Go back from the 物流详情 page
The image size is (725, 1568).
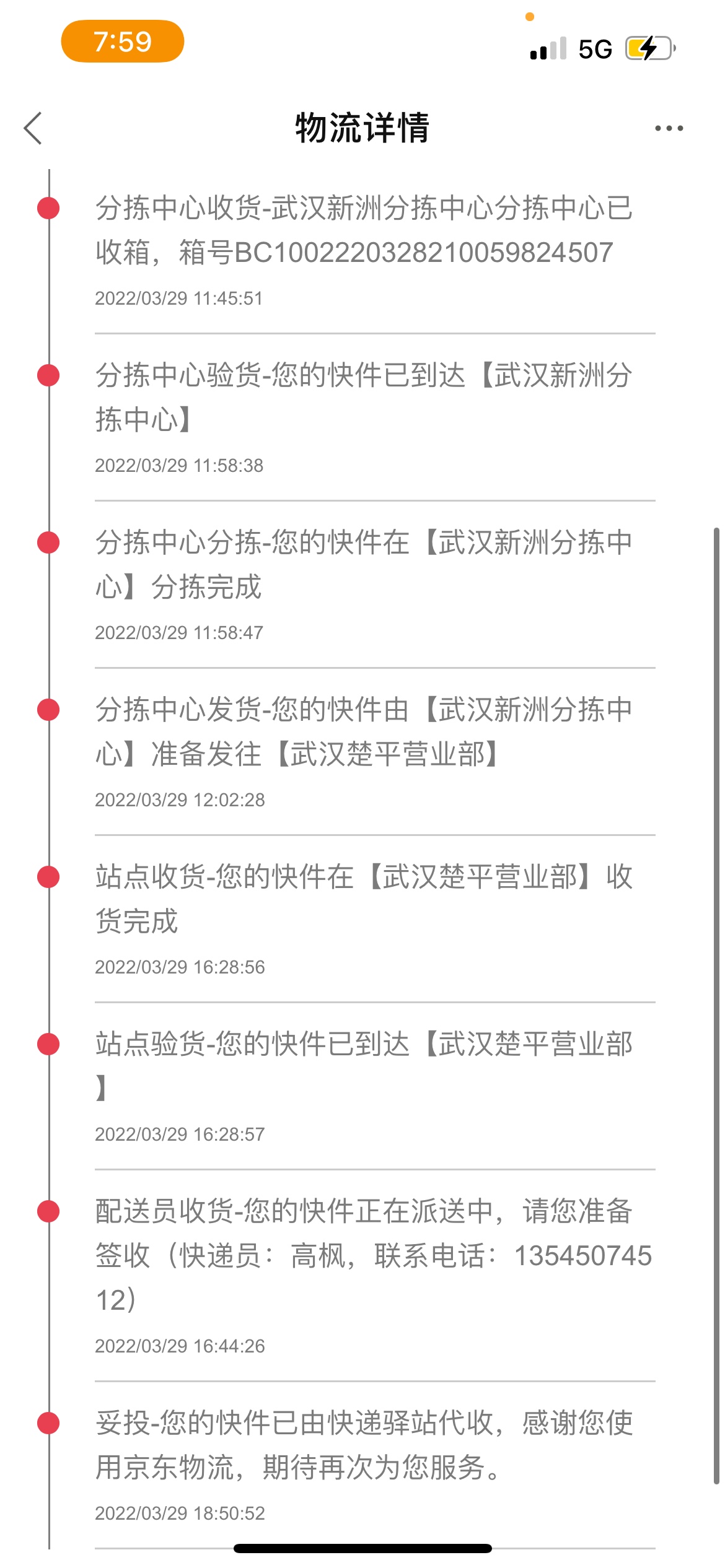pyautogui.click(x=33, y=128)
